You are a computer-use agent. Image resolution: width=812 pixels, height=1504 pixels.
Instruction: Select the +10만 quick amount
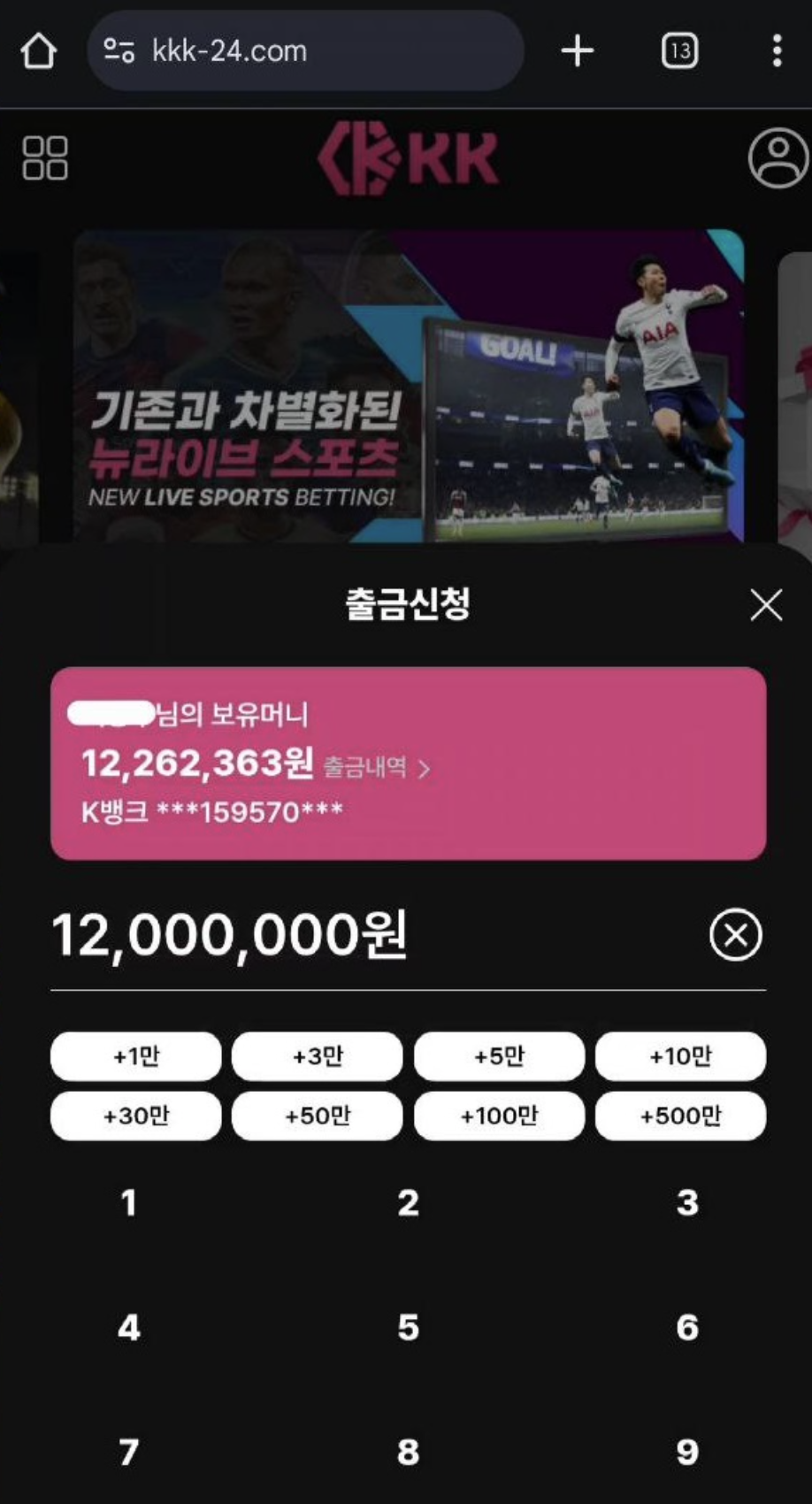tap(680, 1056)
